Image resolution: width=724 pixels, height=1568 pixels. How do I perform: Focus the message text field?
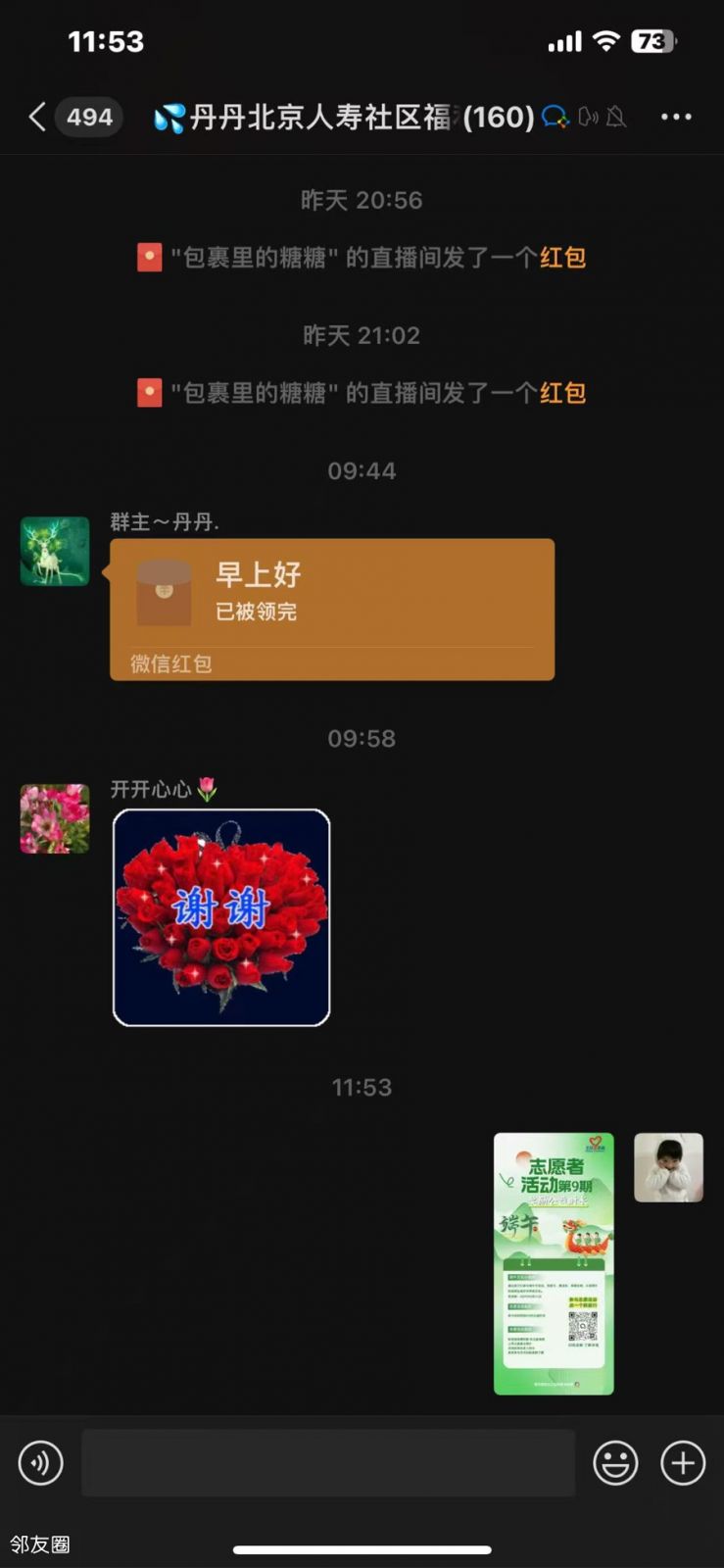[328, 1463]
